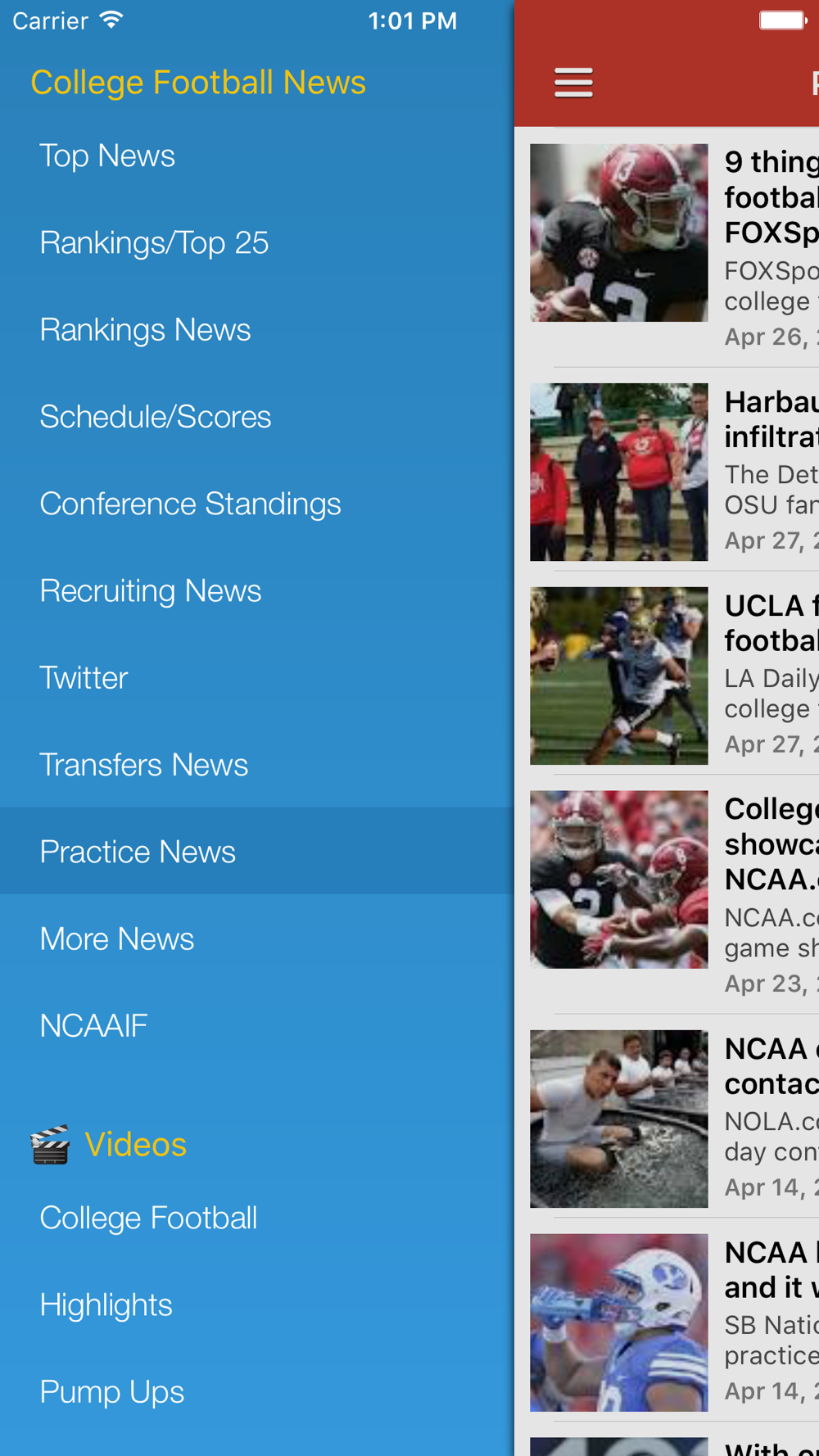Image resolution: width=819 pixels, height=1456 pixels.
Task: Select Practice News
Action: tap(138, 852)
